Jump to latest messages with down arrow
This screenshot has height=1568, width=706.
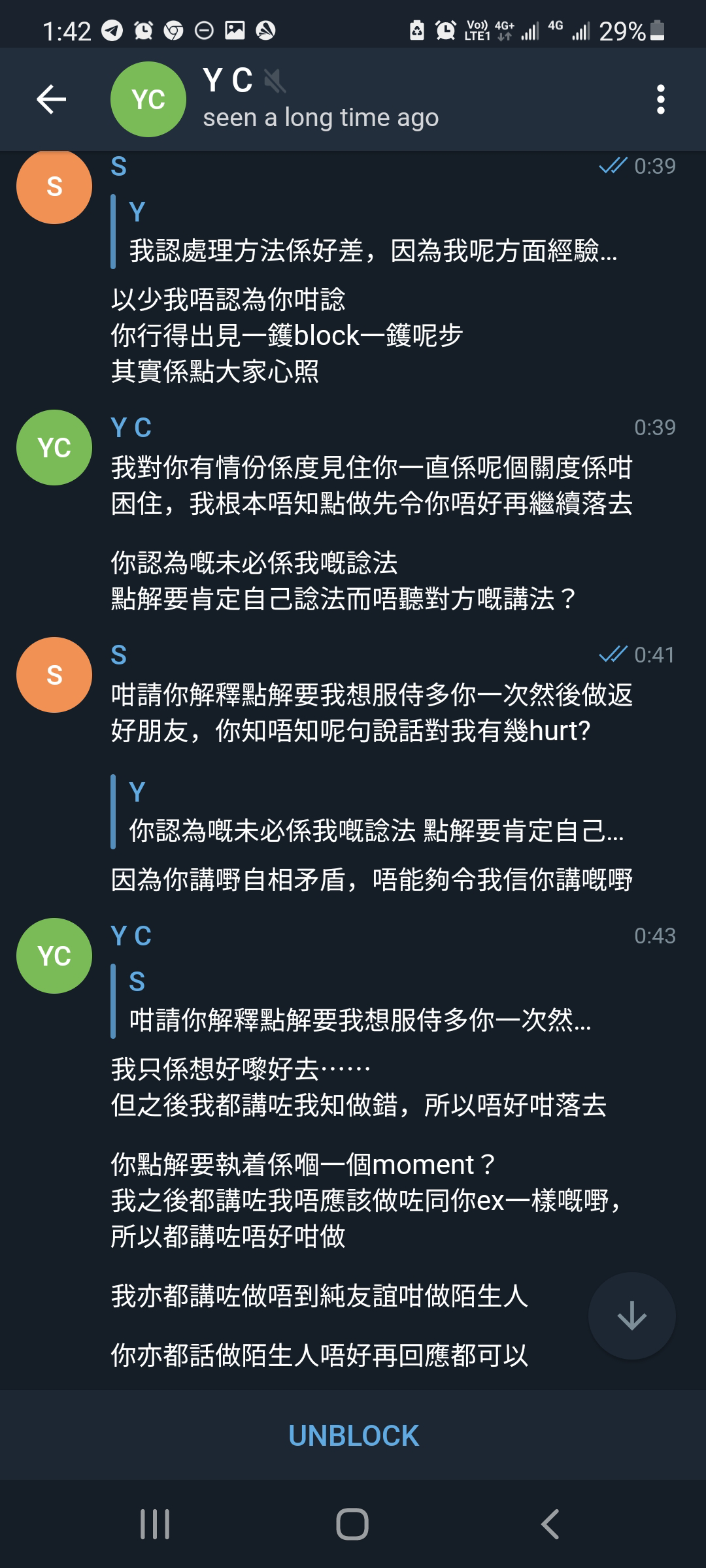[631, 1315]
